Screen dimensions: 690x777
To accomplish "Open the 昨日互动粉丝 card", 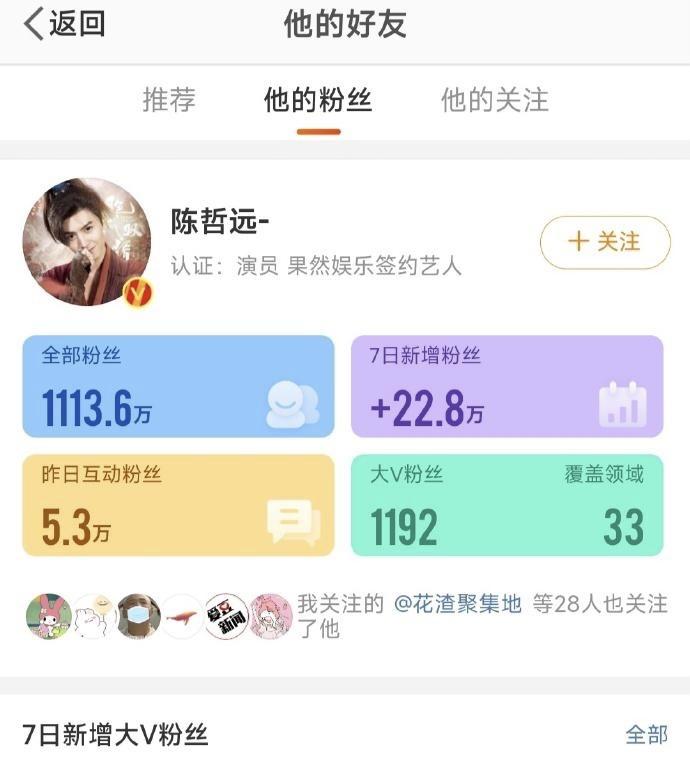I will point(178,505).
